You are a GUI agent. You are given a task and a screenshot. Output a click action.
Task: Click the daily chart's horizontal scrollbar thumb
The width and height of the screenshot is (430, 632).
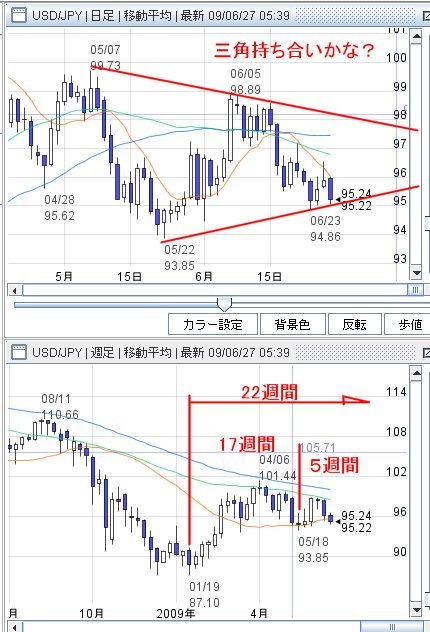[x=415, y=290]
